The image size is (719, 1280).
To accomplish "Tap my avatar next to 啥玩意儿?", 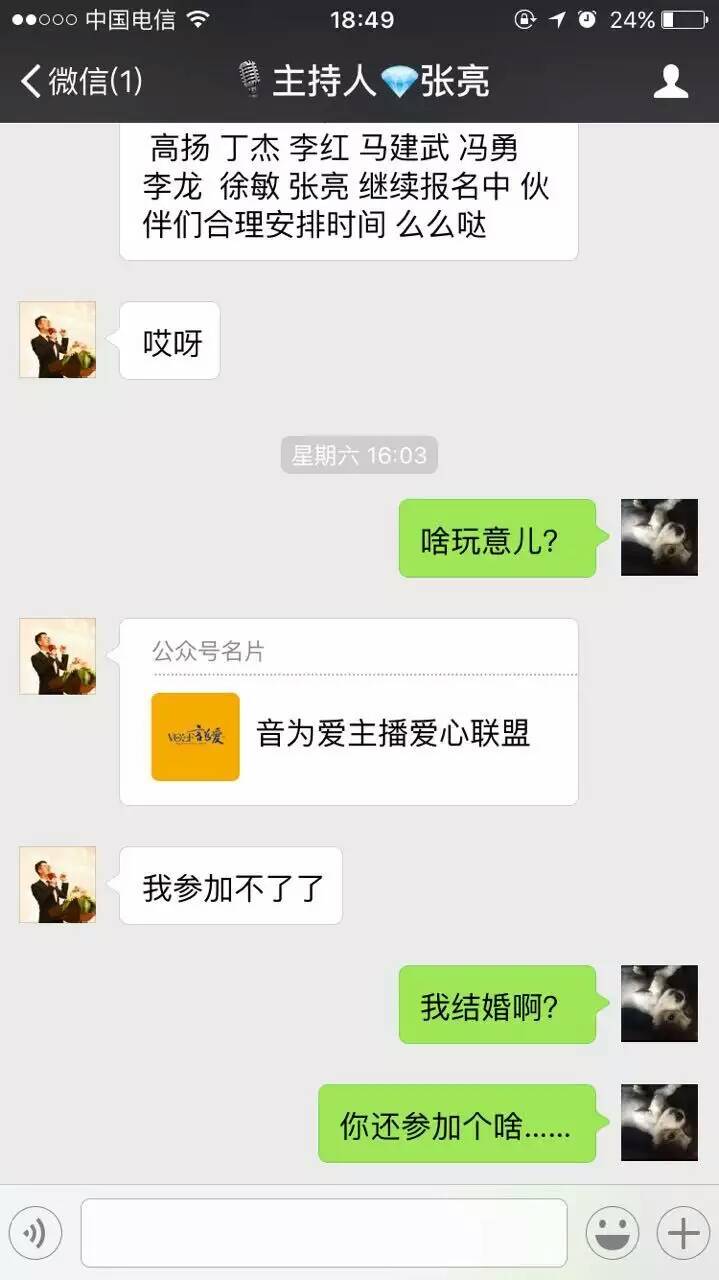I will [659, 538].
